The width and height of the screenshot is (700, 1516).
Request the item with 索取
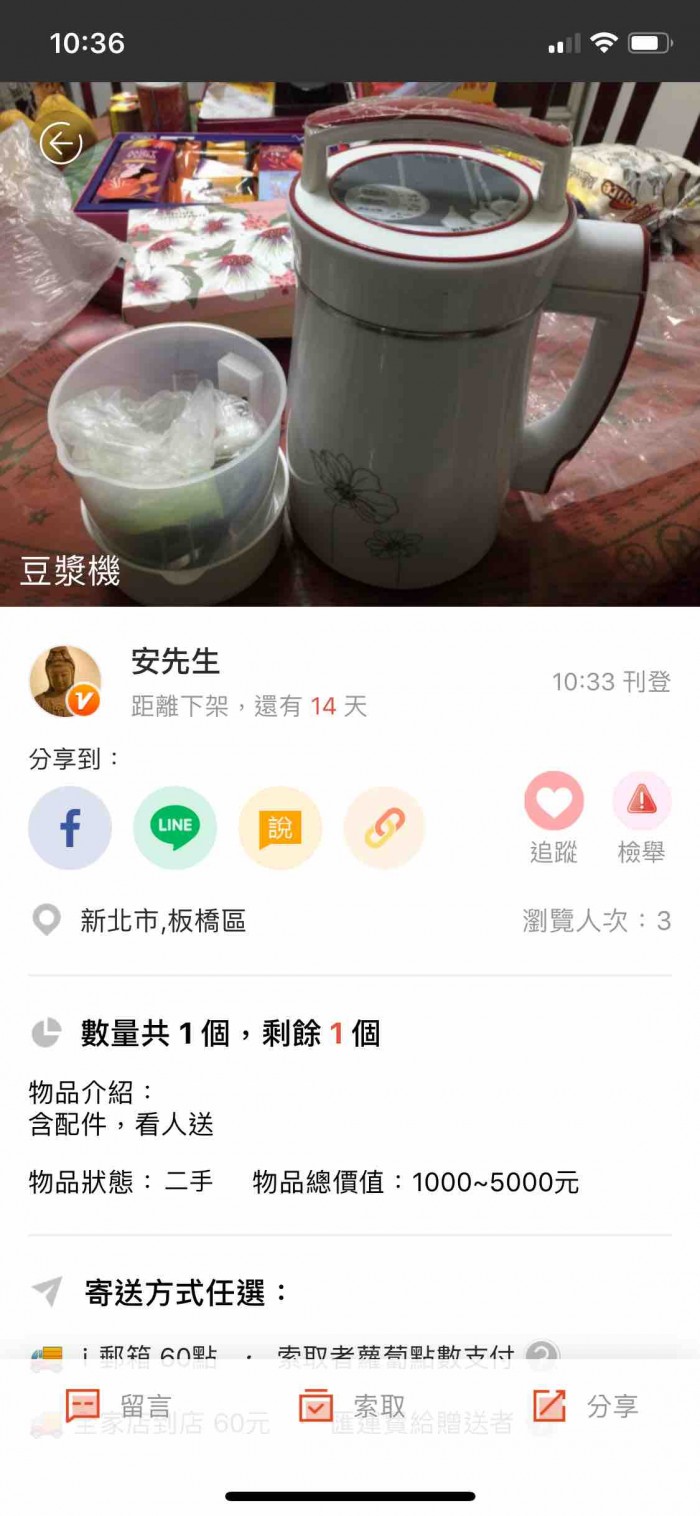pos(352,1406)
